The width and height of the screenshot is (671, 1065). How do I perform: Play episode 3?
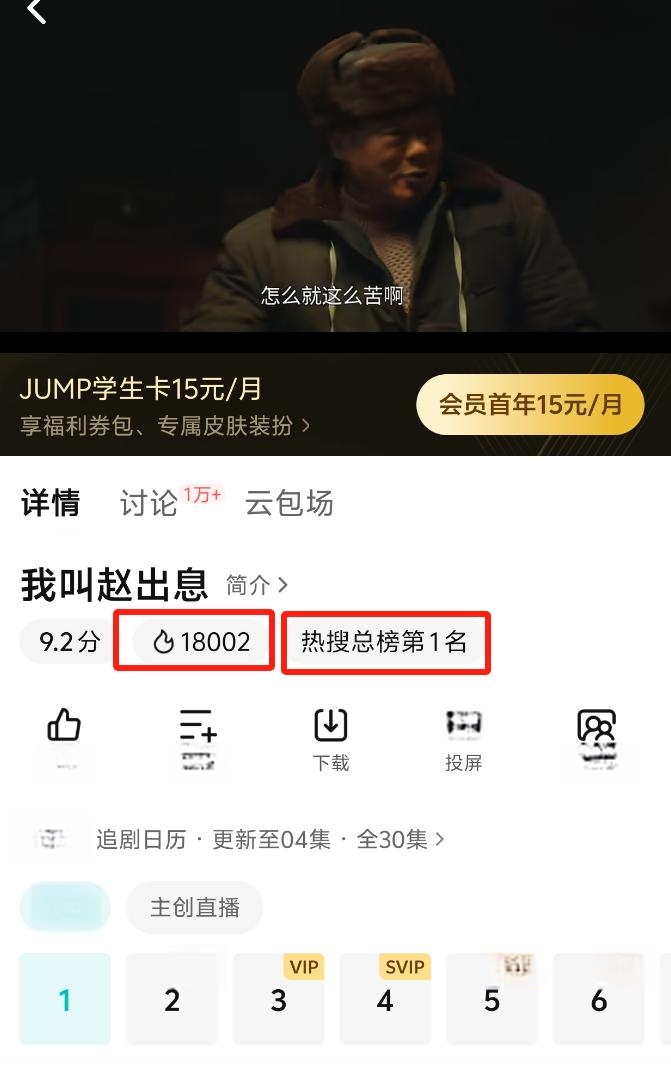click(278, 999)
